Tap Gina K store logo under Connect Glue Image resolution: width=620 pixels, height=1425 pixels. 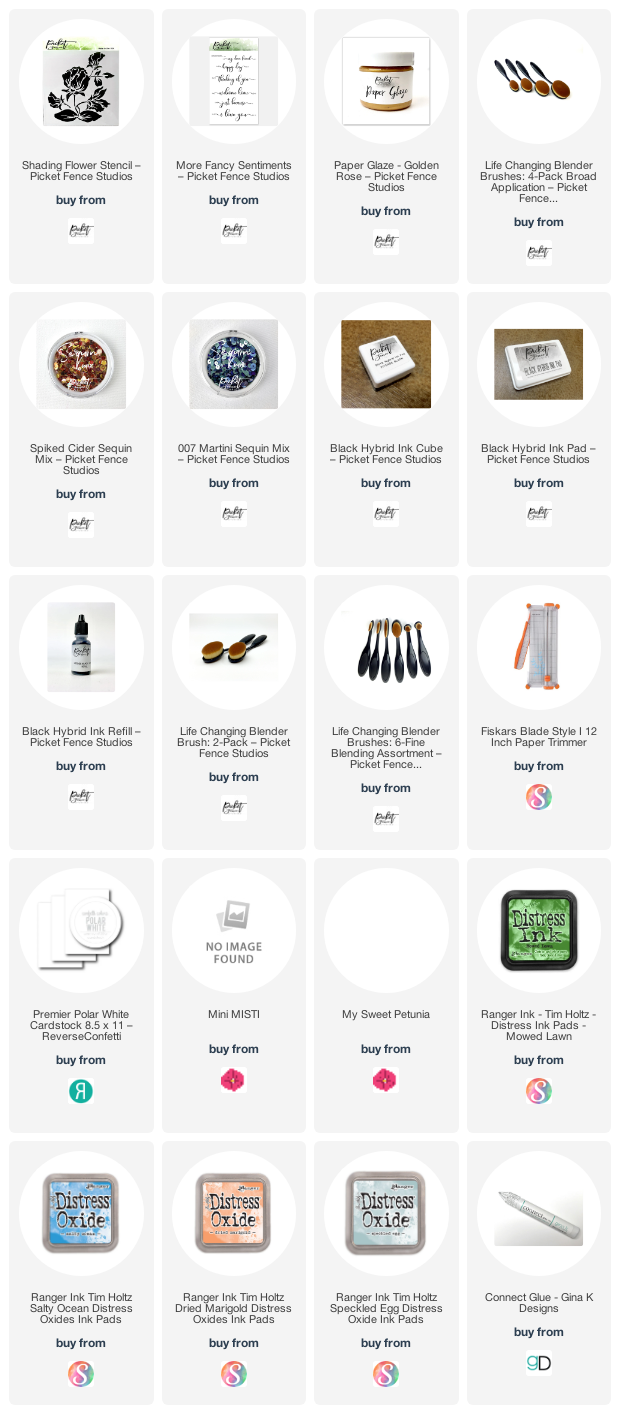pos(539,1363)
